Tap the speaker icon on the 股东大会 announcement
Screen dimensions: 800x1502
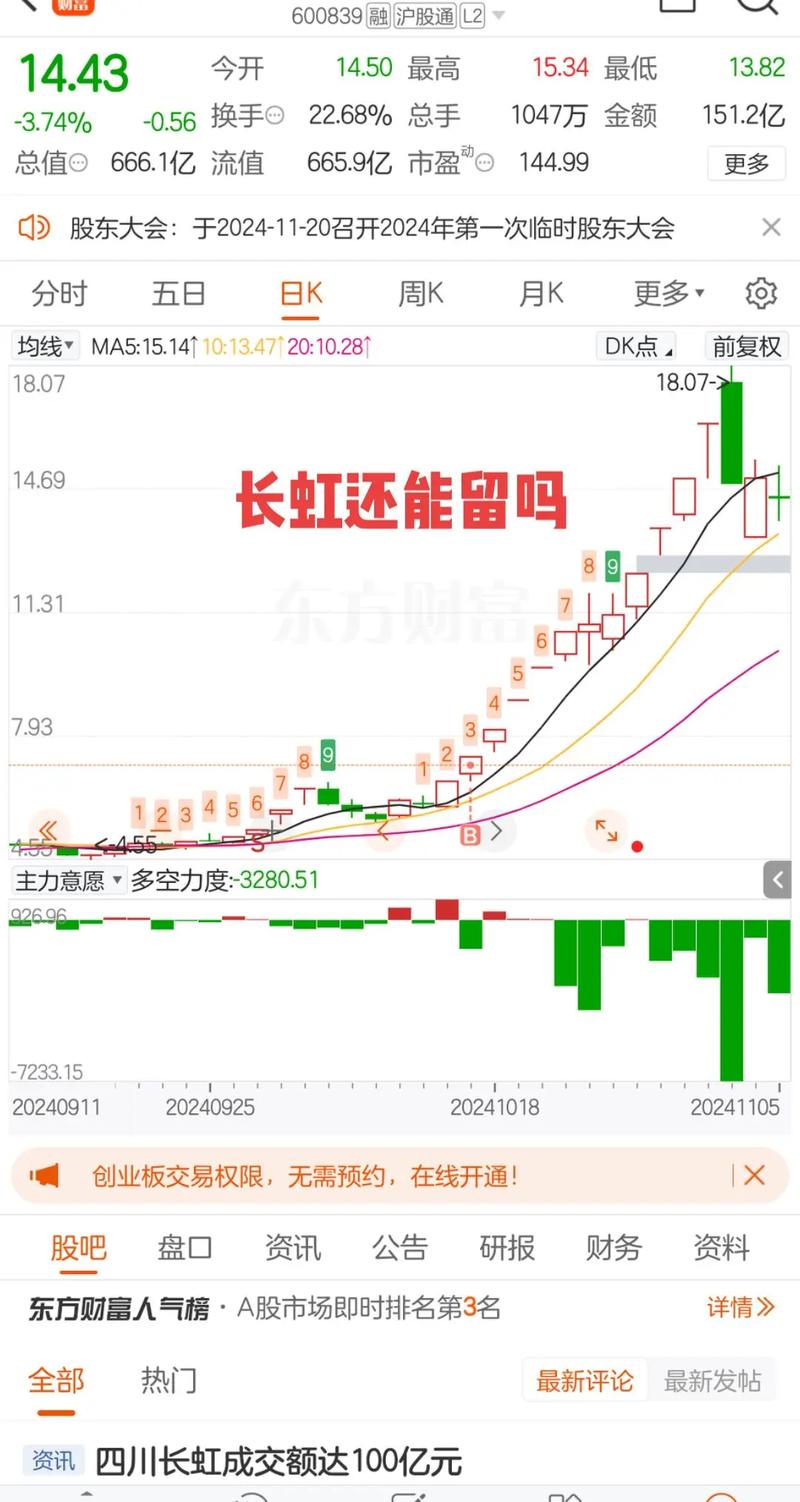(x=36, y=228)
